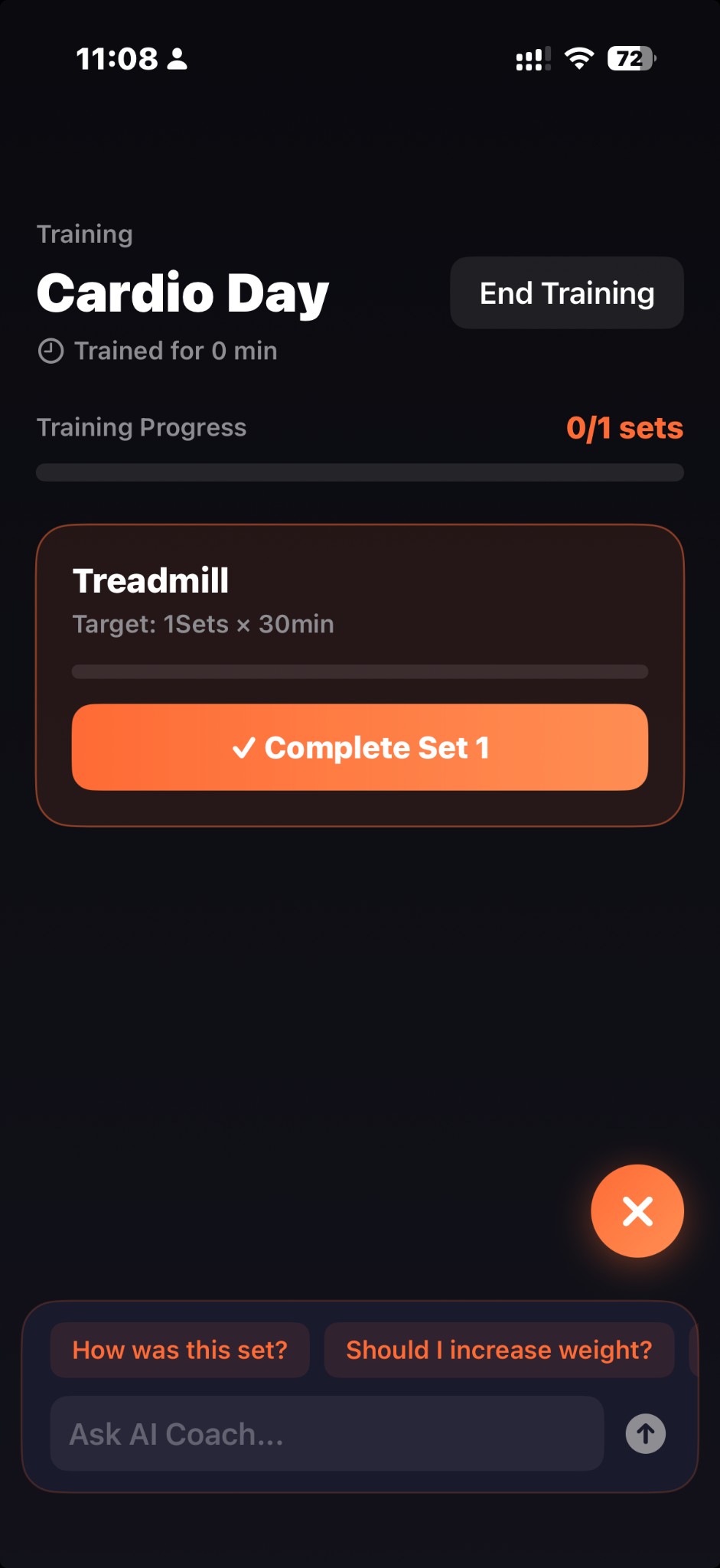Tap the Treadmill set progress bar
The image size is (720, 1568).
360,671
